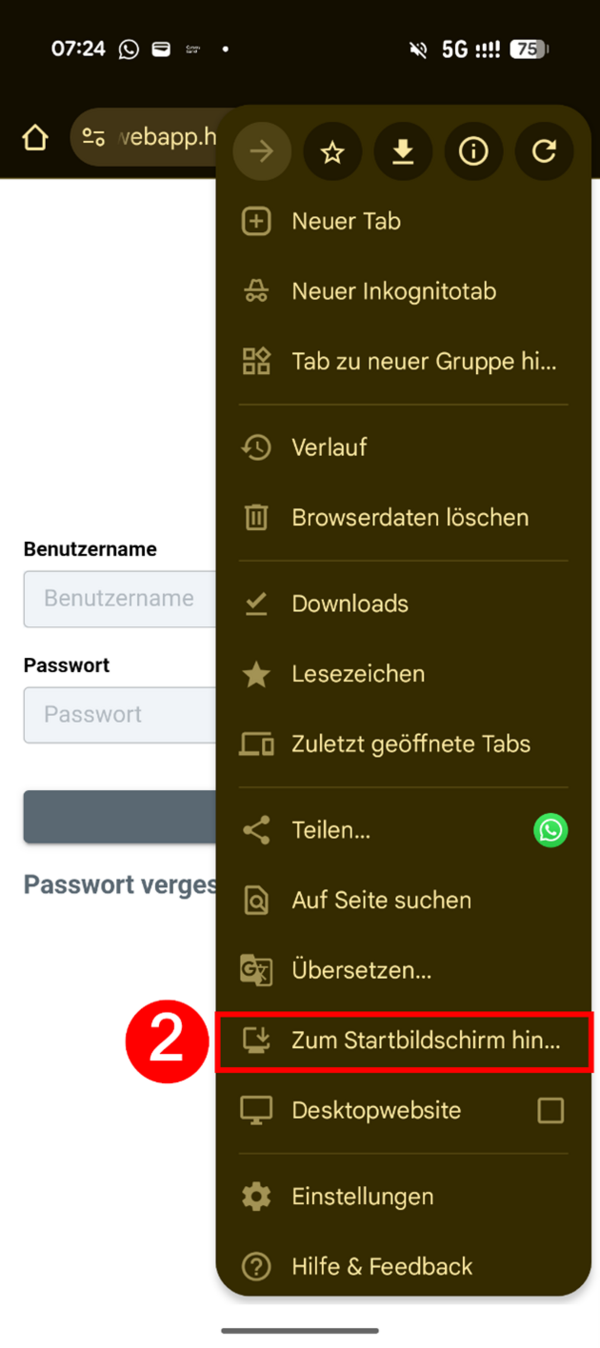The height and width of the screenshot is (1348, 600).
Task: Share via the WhatsApp shortcut icon
Action: click(550, 830)
